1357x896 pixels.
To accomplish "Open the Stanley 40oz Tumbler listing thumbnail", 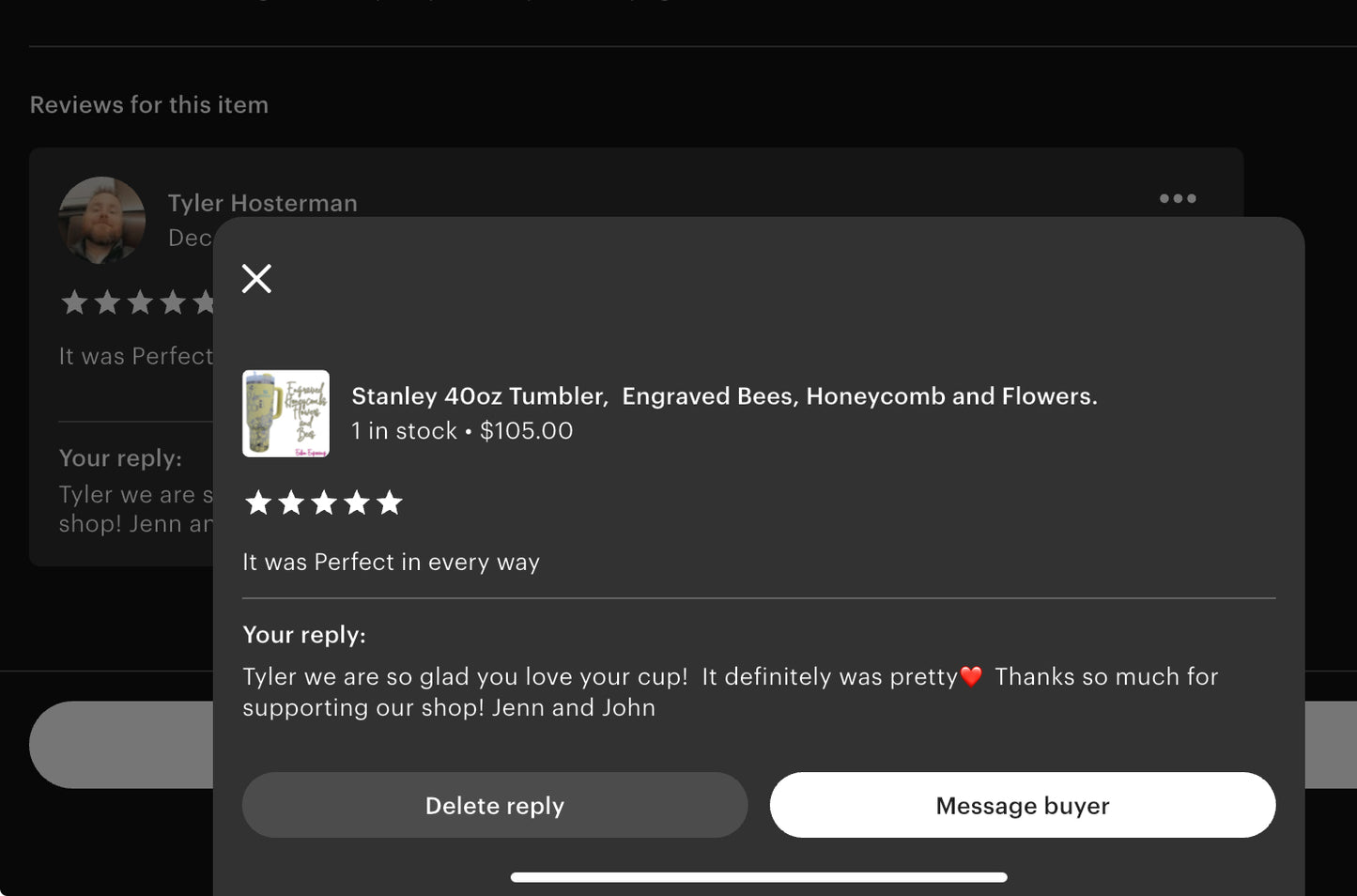I will (285, 413).
